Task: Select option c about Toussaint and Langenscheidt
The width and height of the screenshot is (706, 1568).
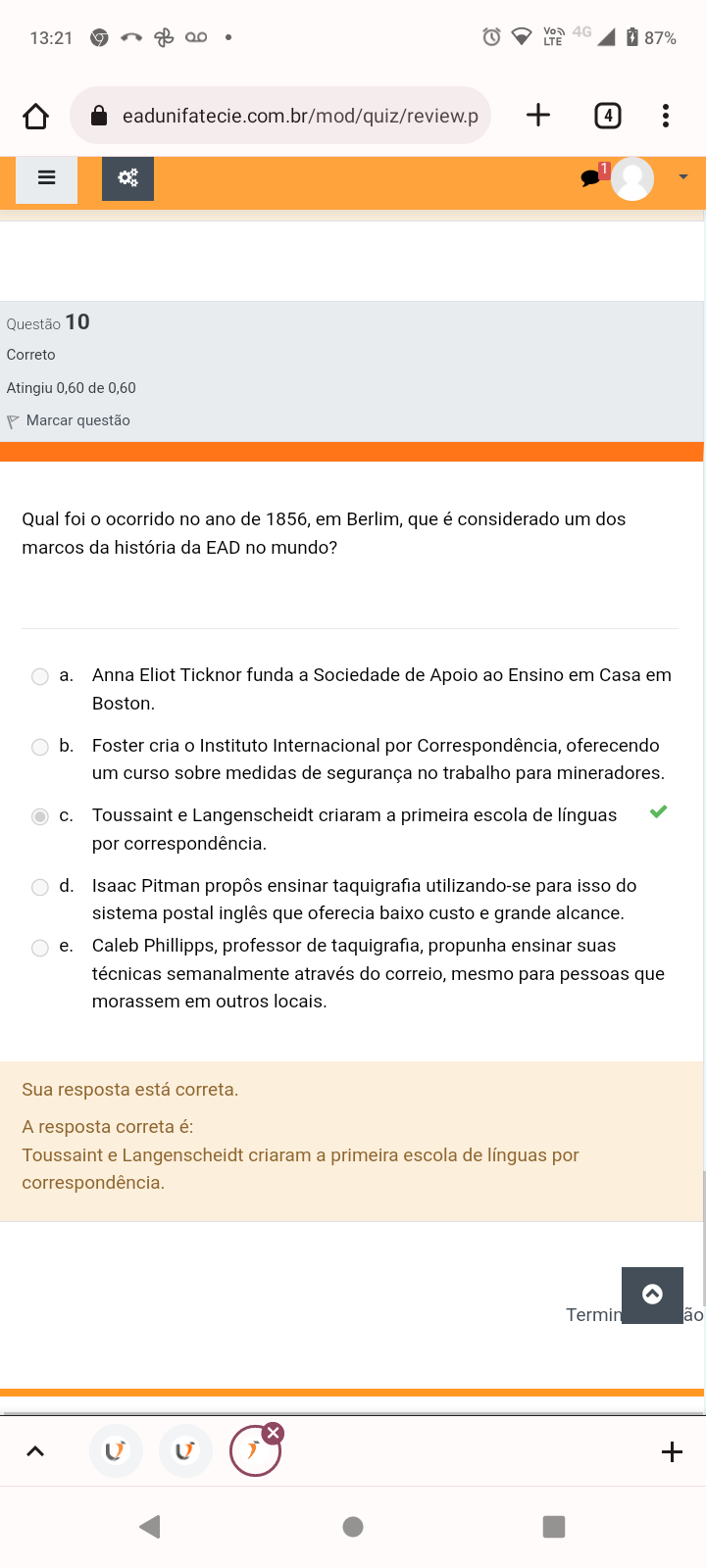Action: pos(40,816)
